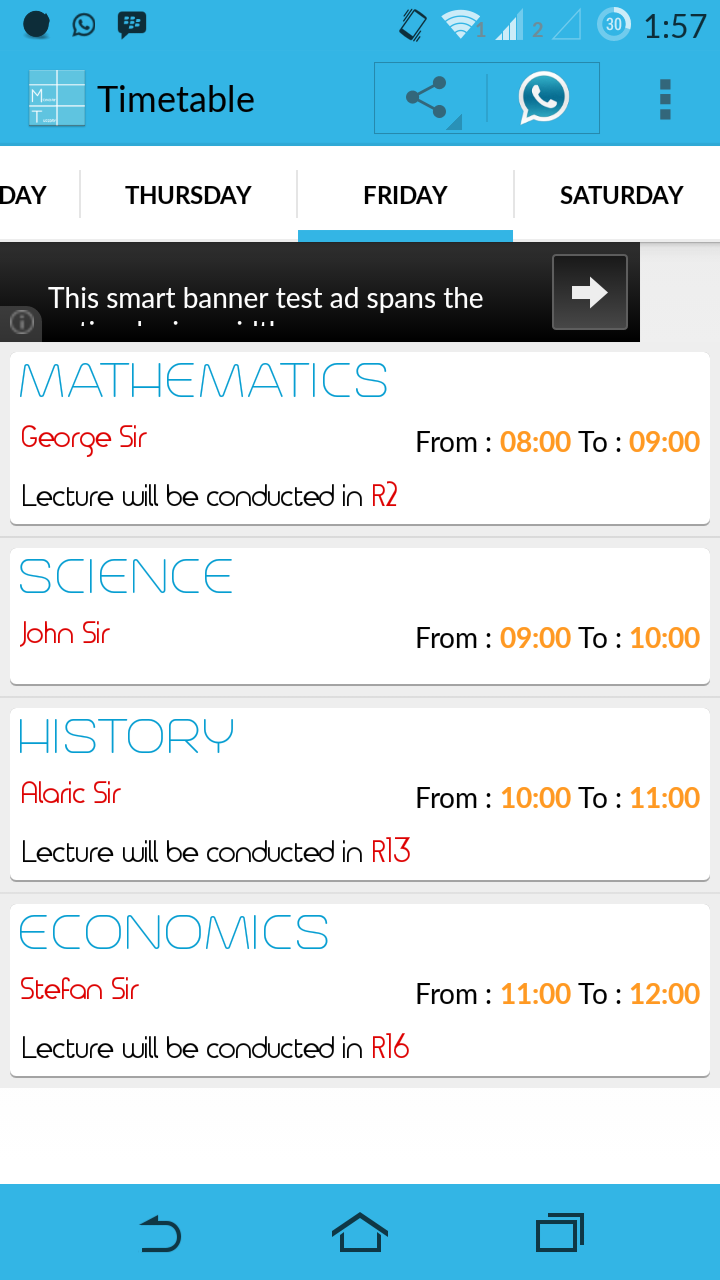Viewport: 720px width, 1280px height.
Task: Switch to the Saturday tab
Action: tap(621, 195)
